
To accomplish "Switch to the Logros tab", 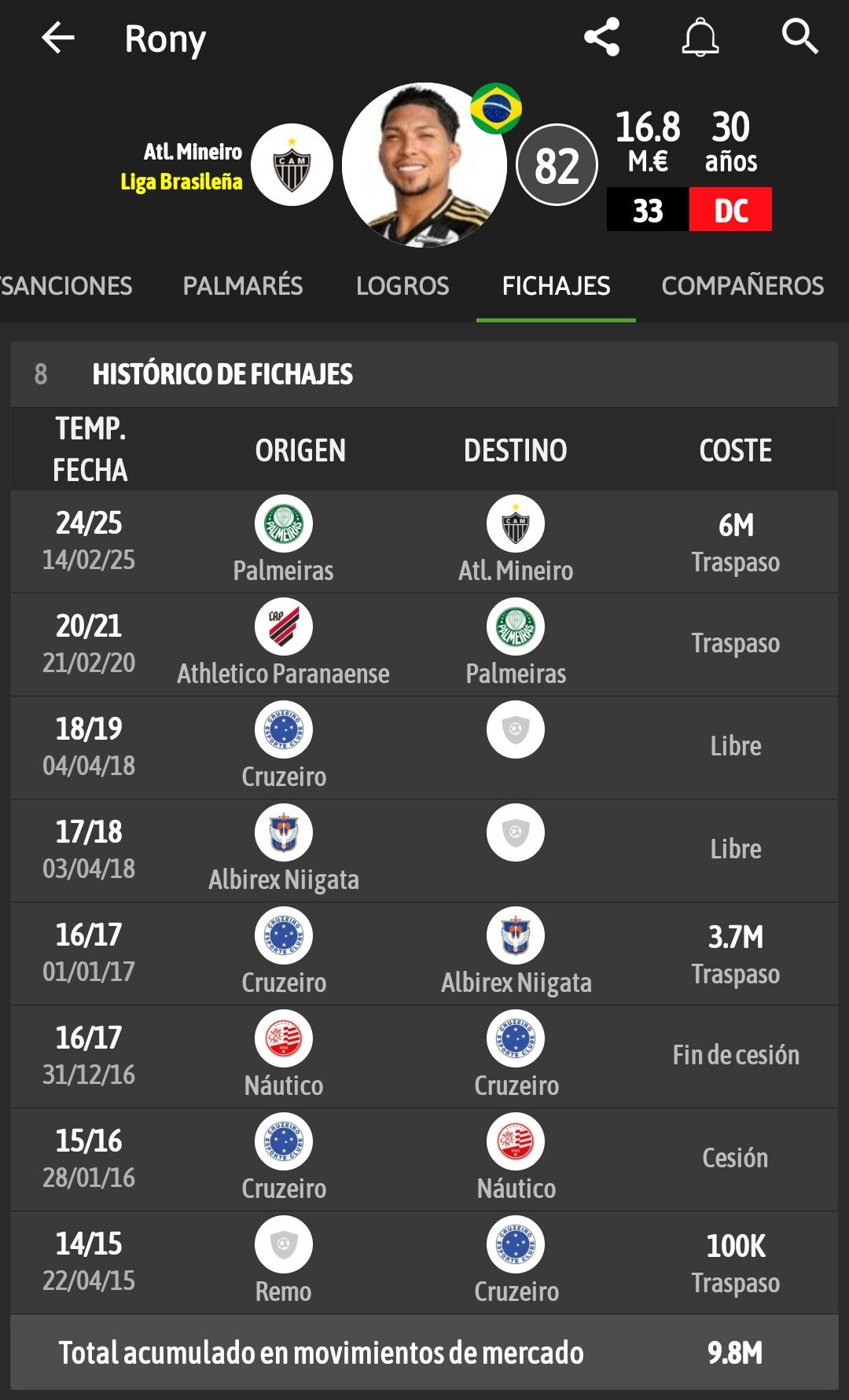I will (x=402, y=285).
